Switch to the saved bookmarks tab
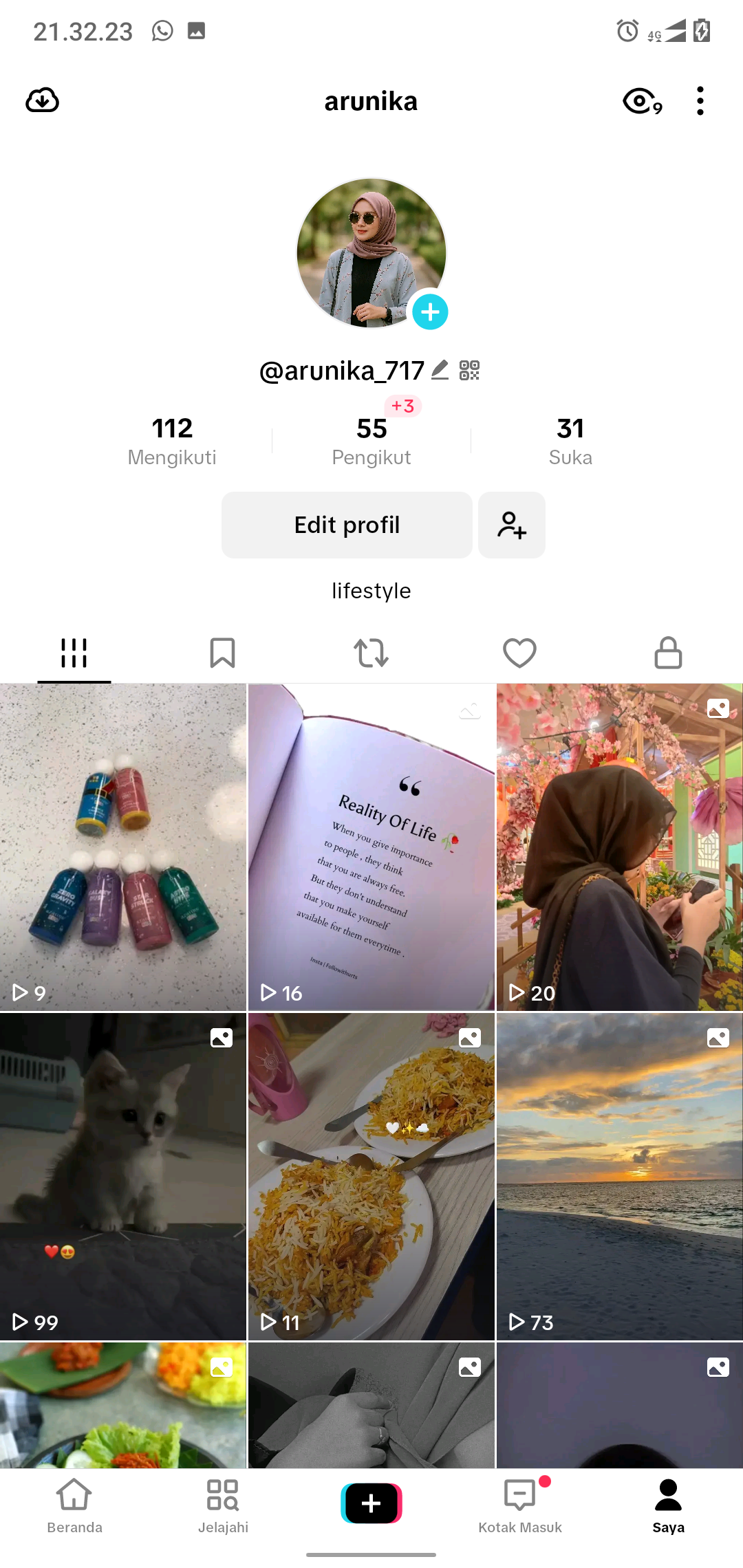The height and width of the screenshot is (1568, 743). pyautogui.click(x=222, y=653)
